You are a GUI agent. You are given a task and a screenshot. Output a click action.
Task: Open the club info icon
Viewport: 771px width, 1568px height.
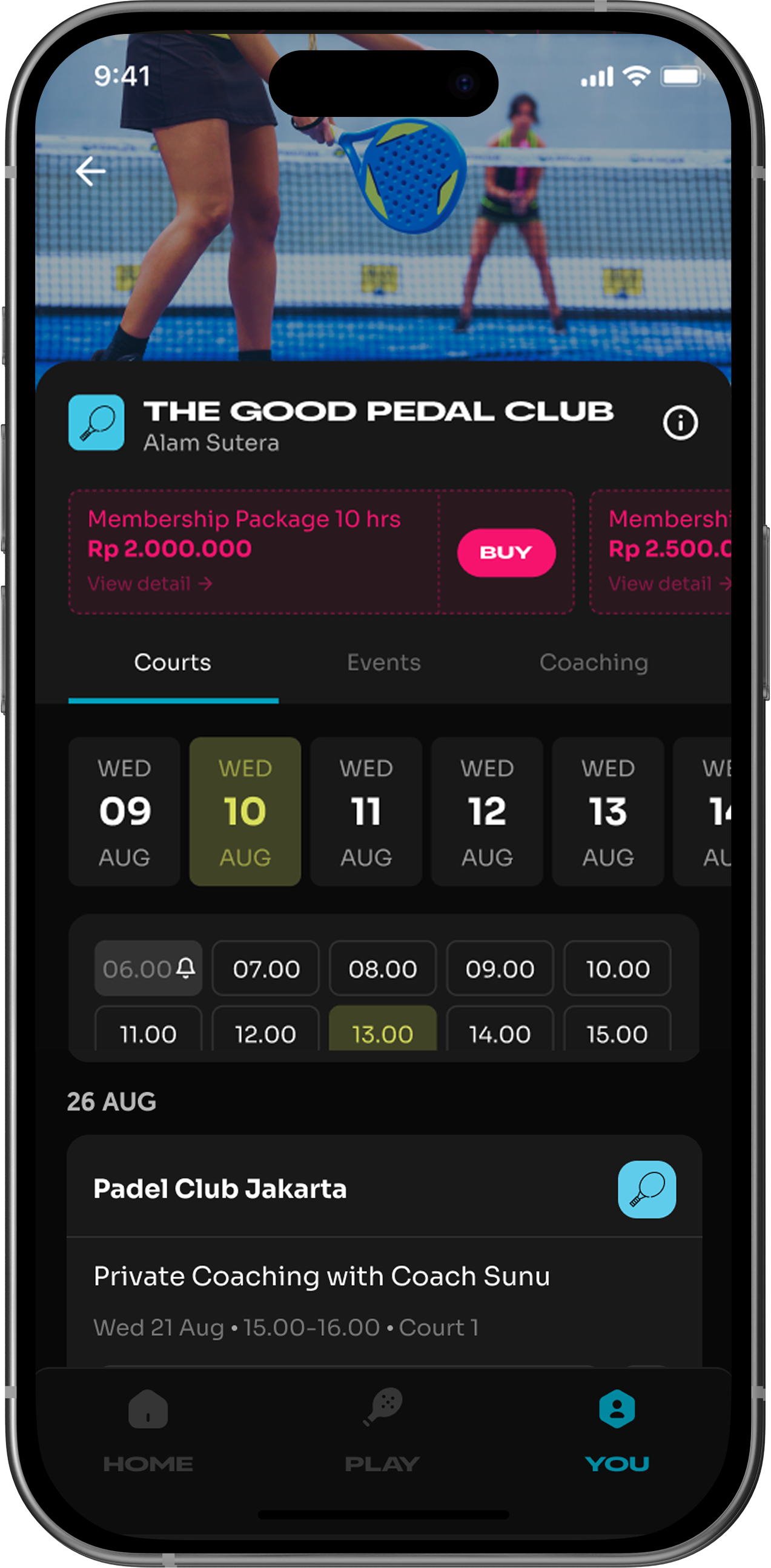[680, 422]
